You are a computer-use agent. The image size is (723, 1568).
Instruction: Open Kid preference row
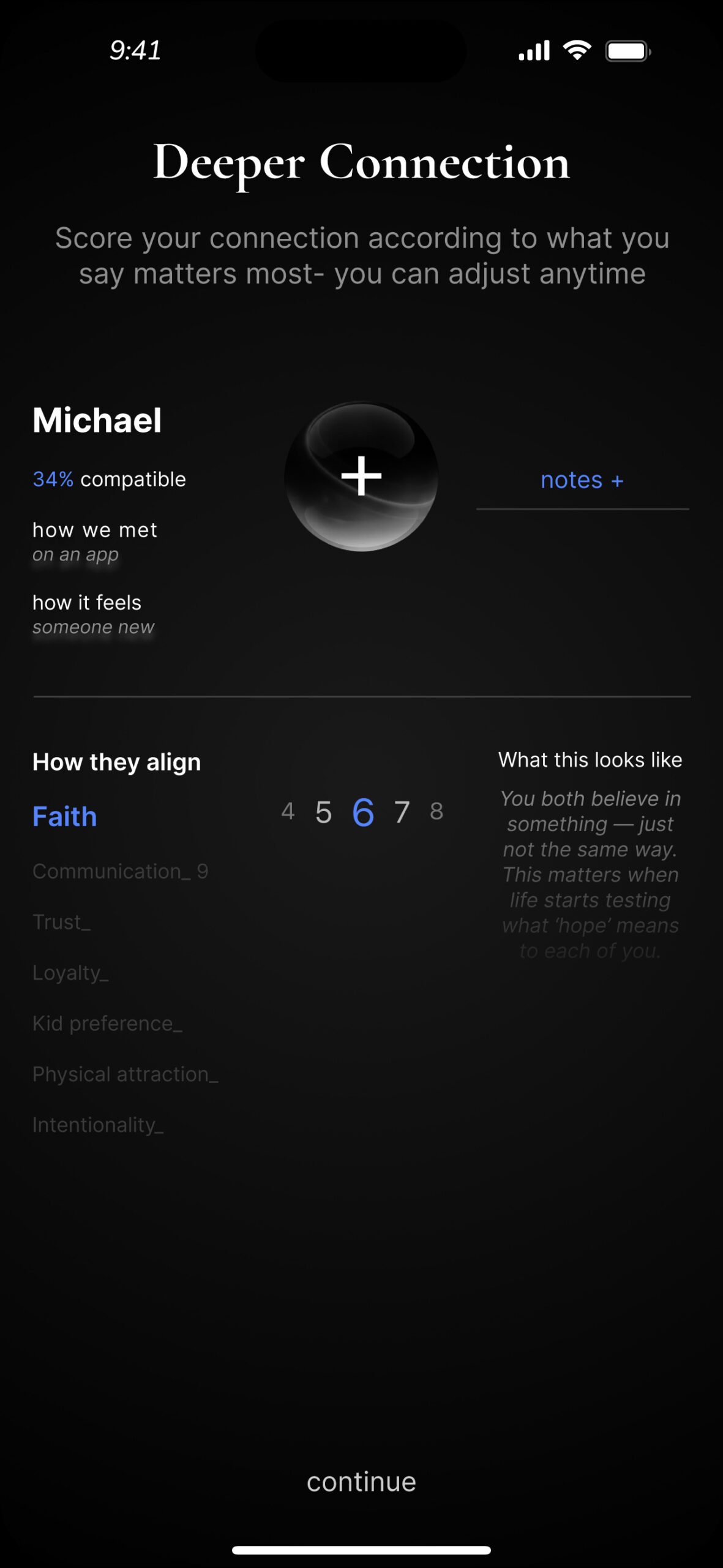coord(107,1023)
